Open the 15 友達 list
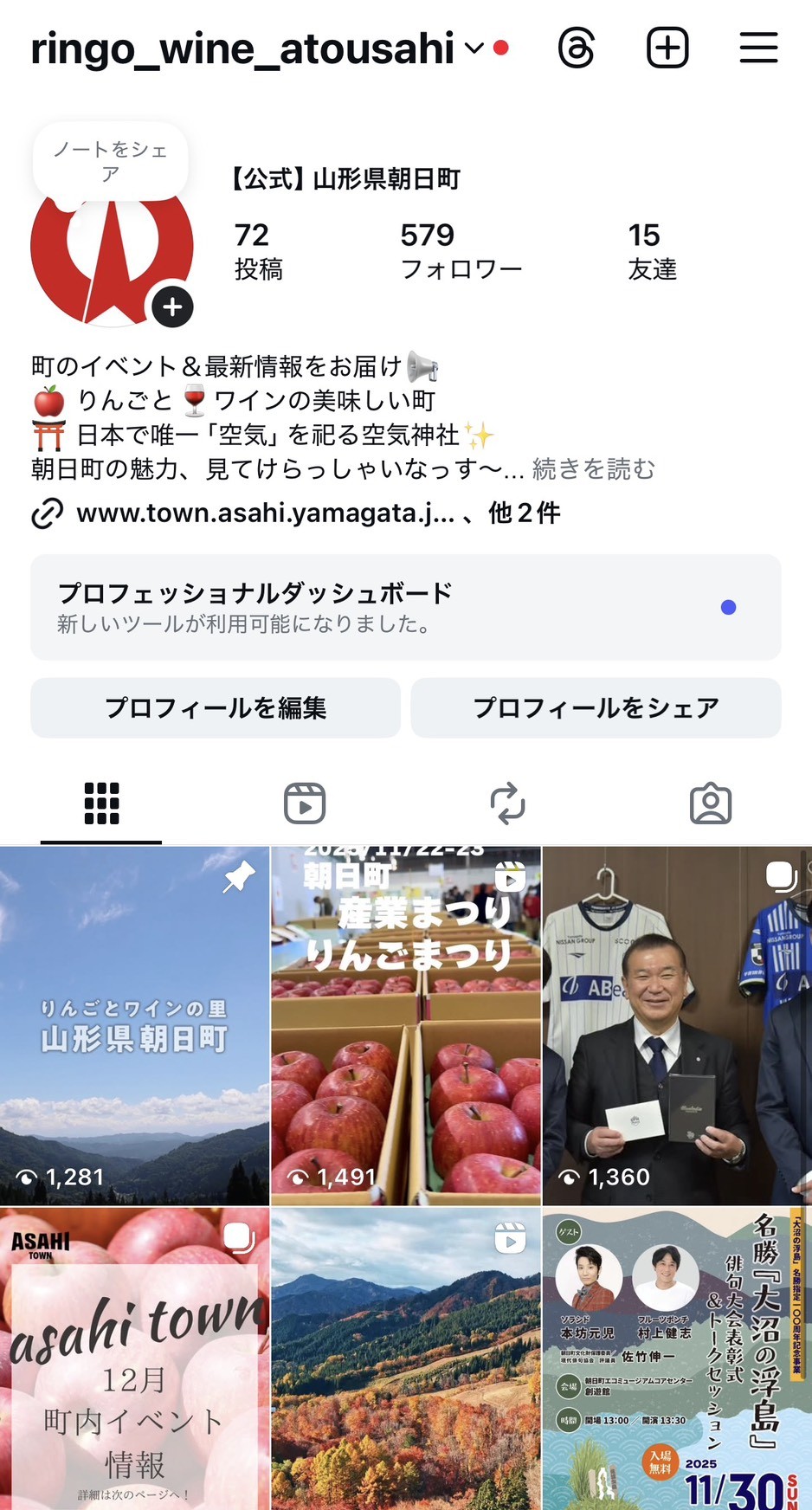Screen dimensions: 812x1510 point(652,251)
